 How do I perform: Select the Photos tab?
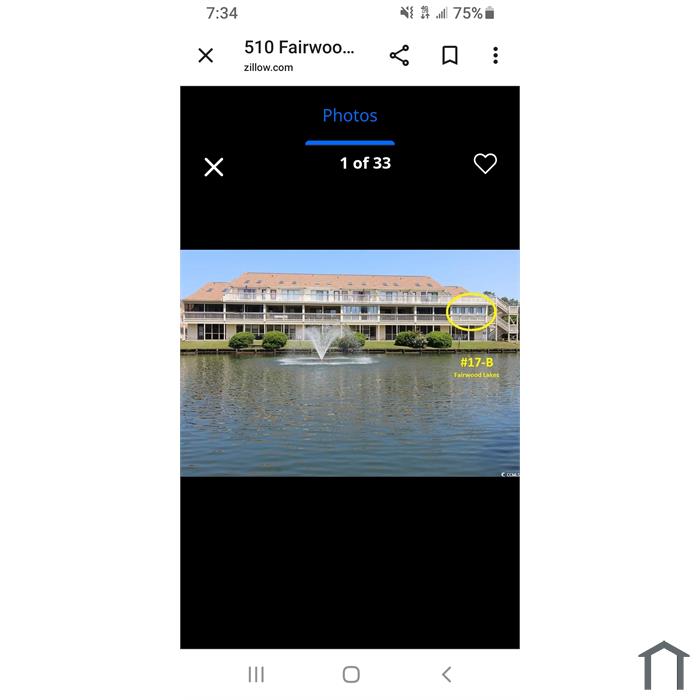tap(350, 116)
